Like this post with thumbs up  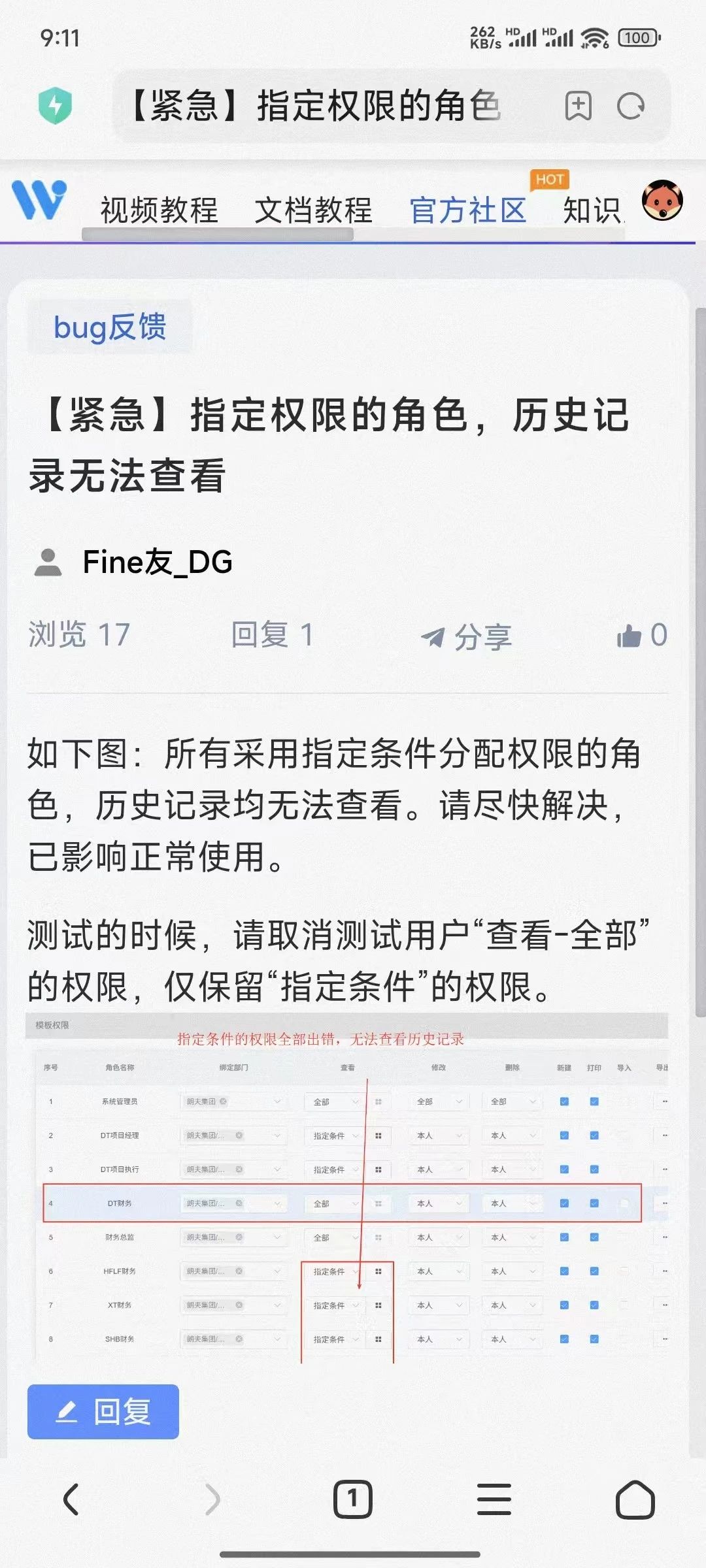641,635
